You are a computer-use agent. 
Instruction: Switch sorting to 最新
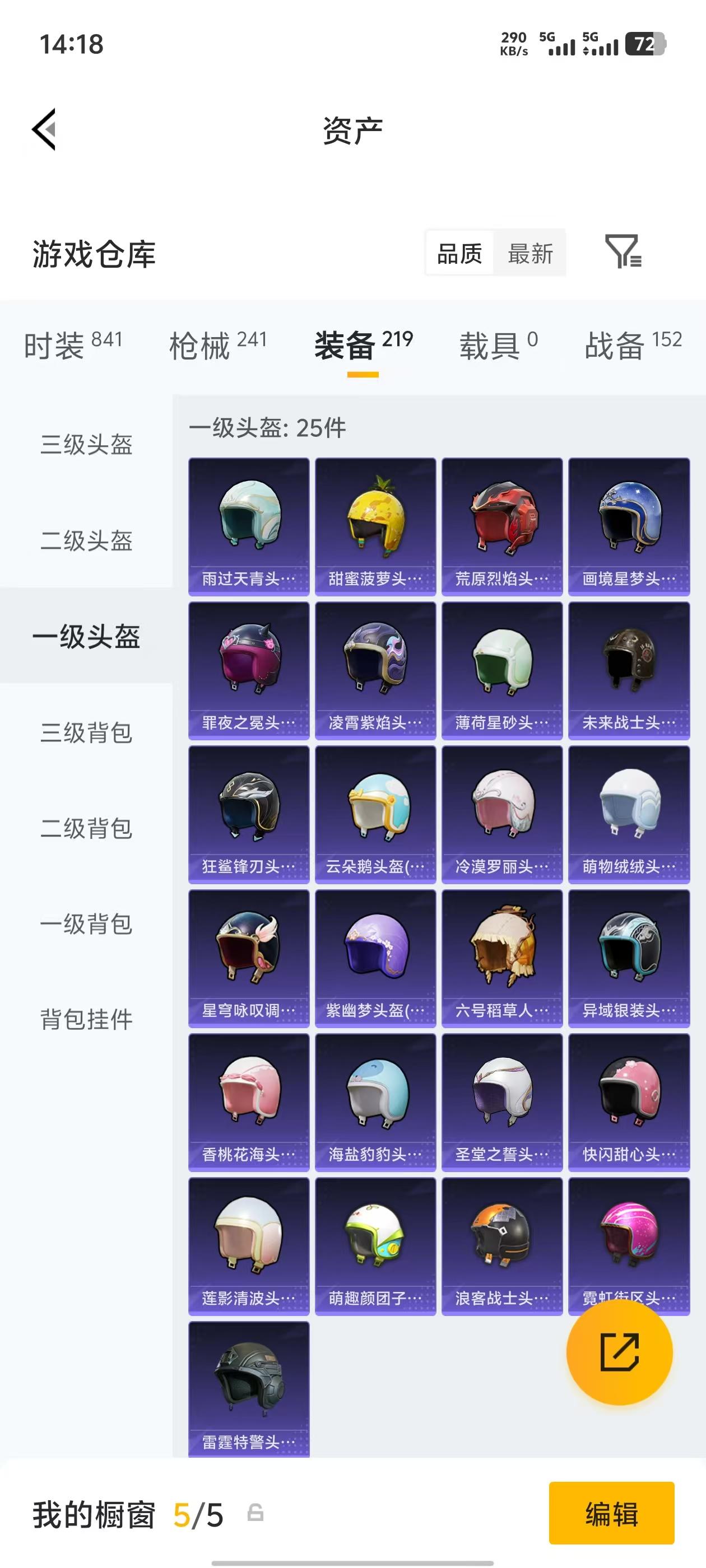pos(529,254)
